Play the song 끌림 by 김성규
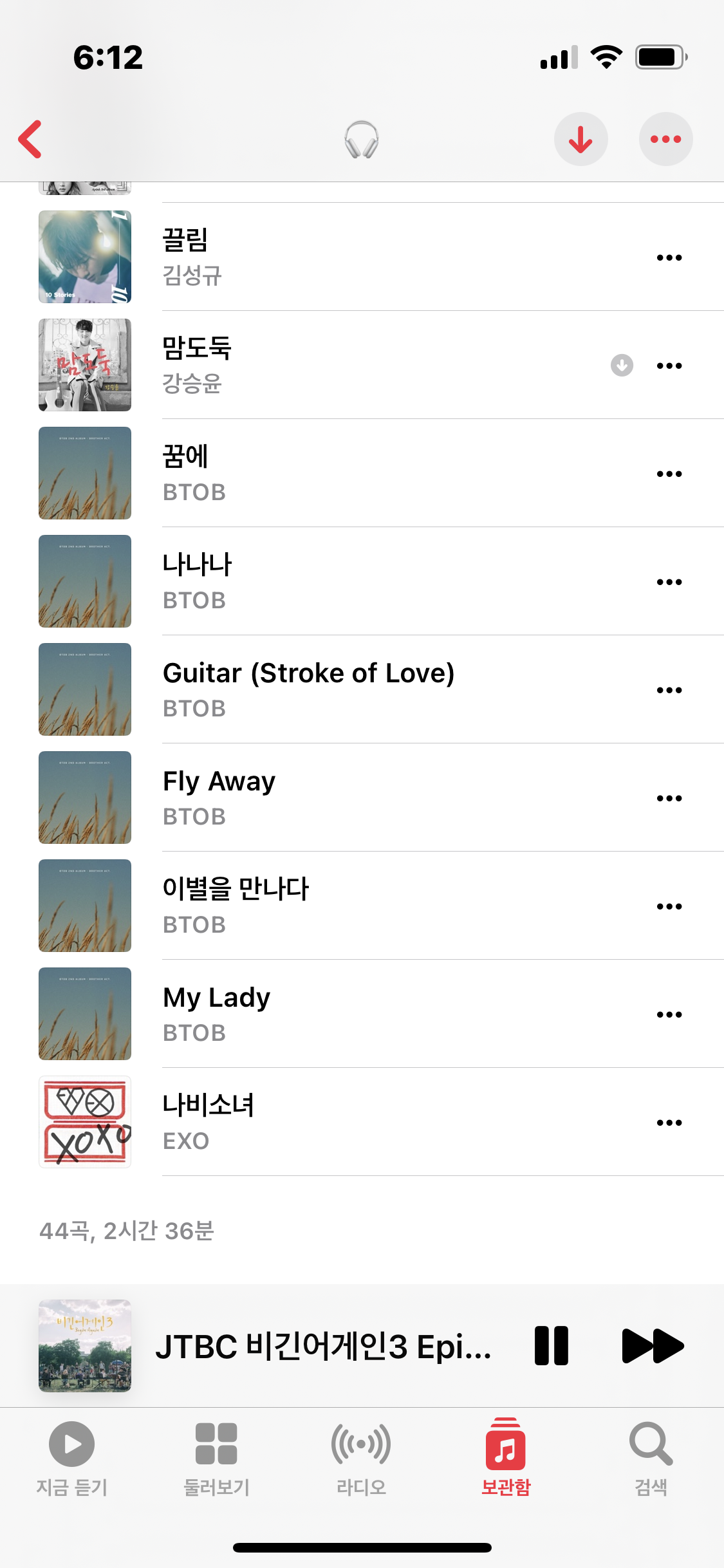Viewport: 724px width, 1568px height. click(322, 257)
